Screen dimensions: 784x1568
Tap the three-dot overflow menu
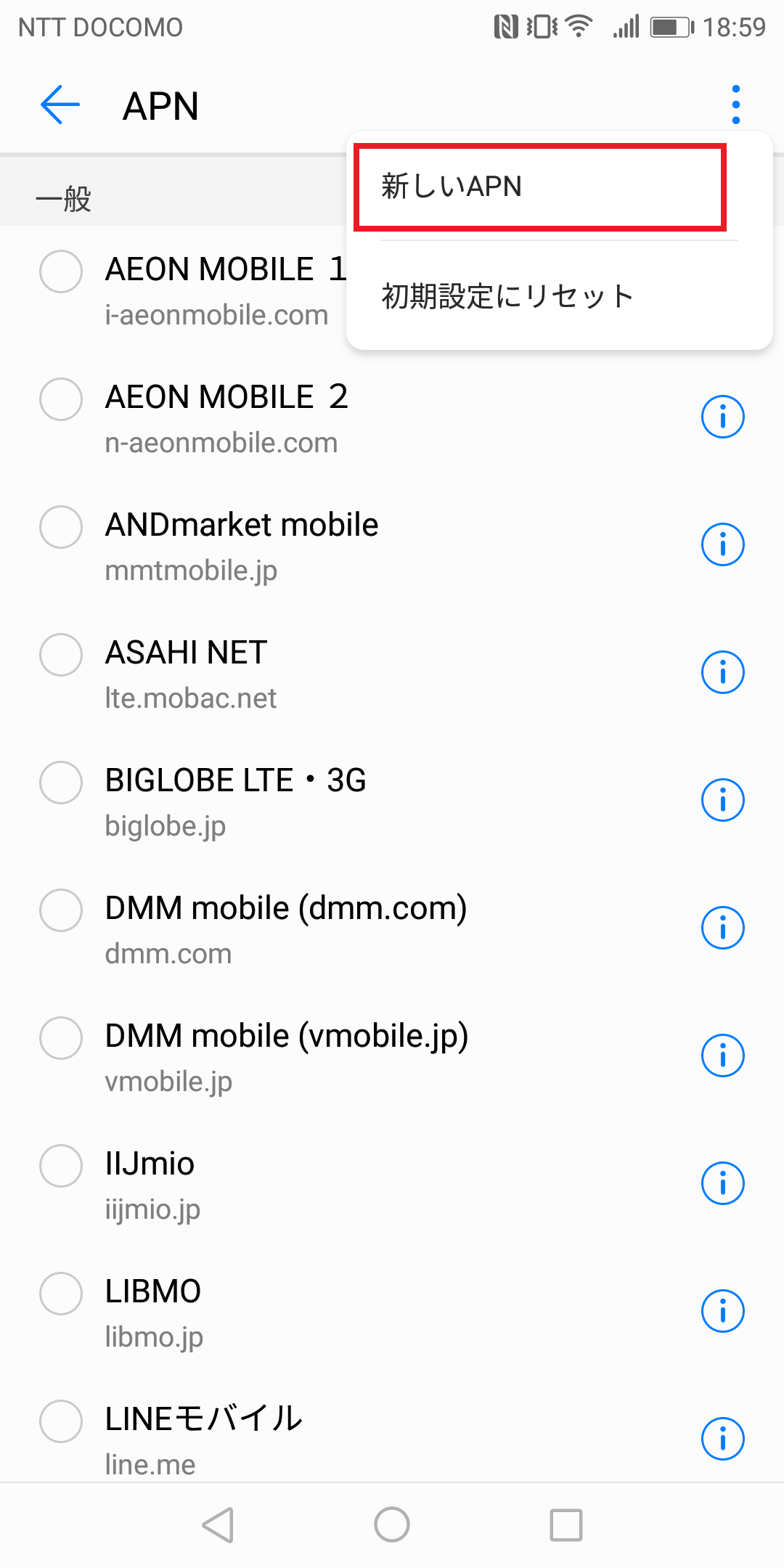[735, 105]
